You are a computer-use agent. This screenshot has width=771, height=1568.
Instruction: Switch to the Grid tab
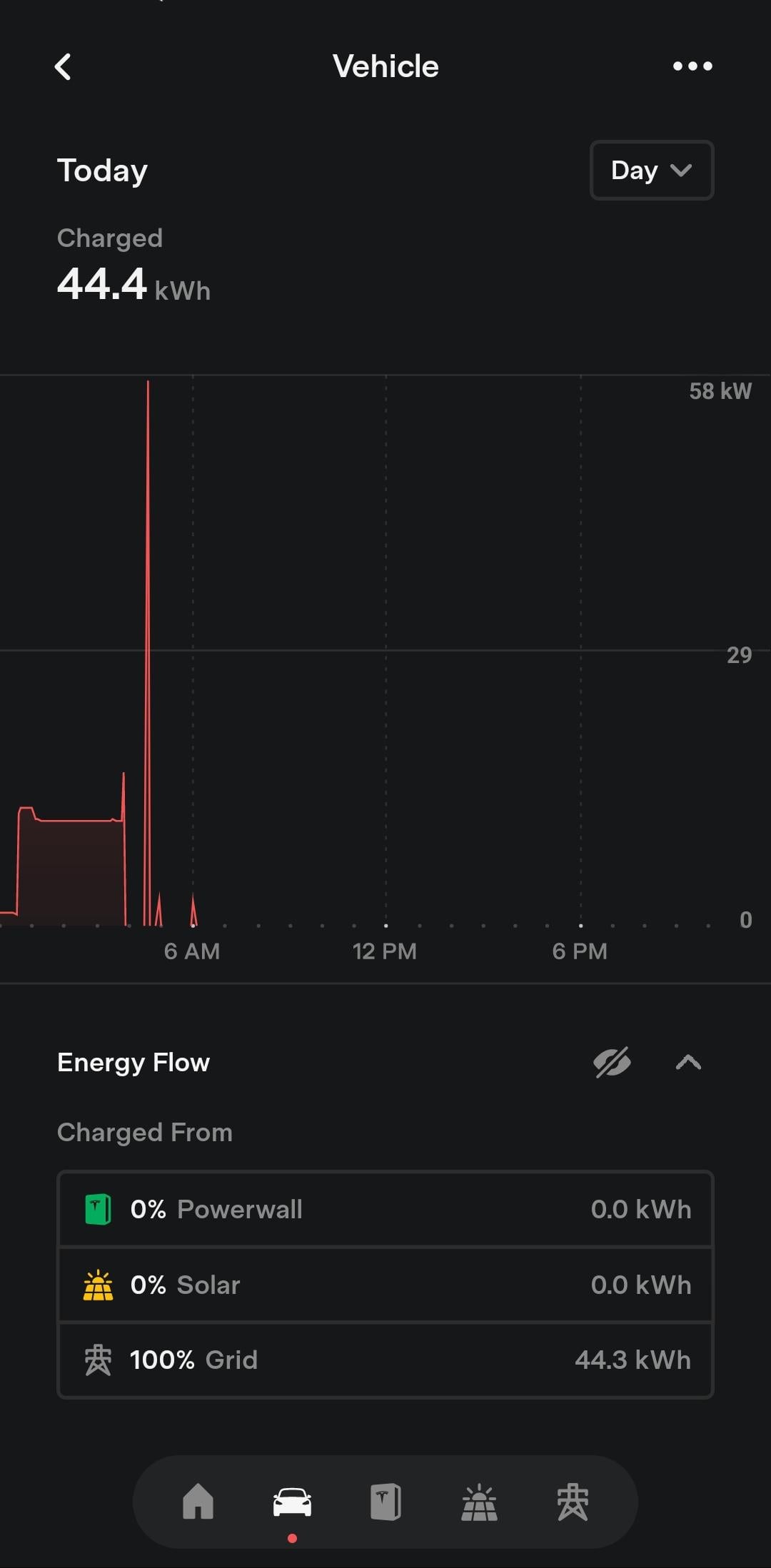[x=573, y=1502]
